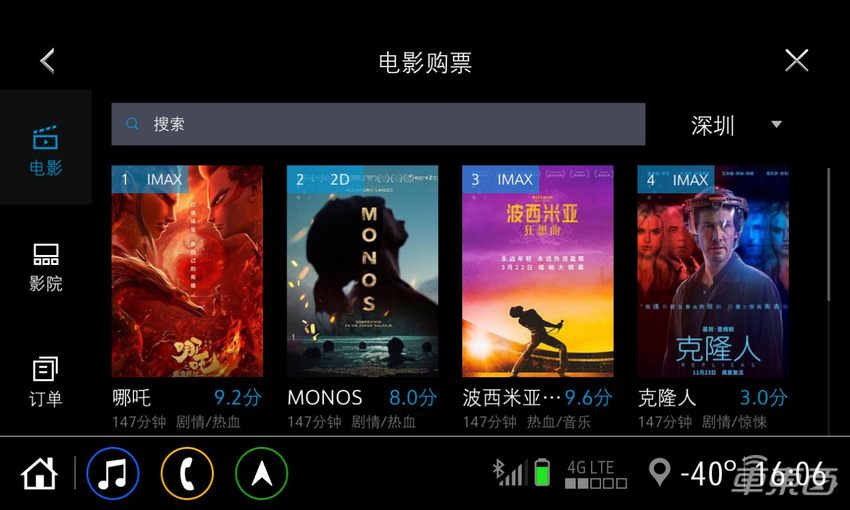
Task: Open the 订单 tab
Action: [46, 382]
